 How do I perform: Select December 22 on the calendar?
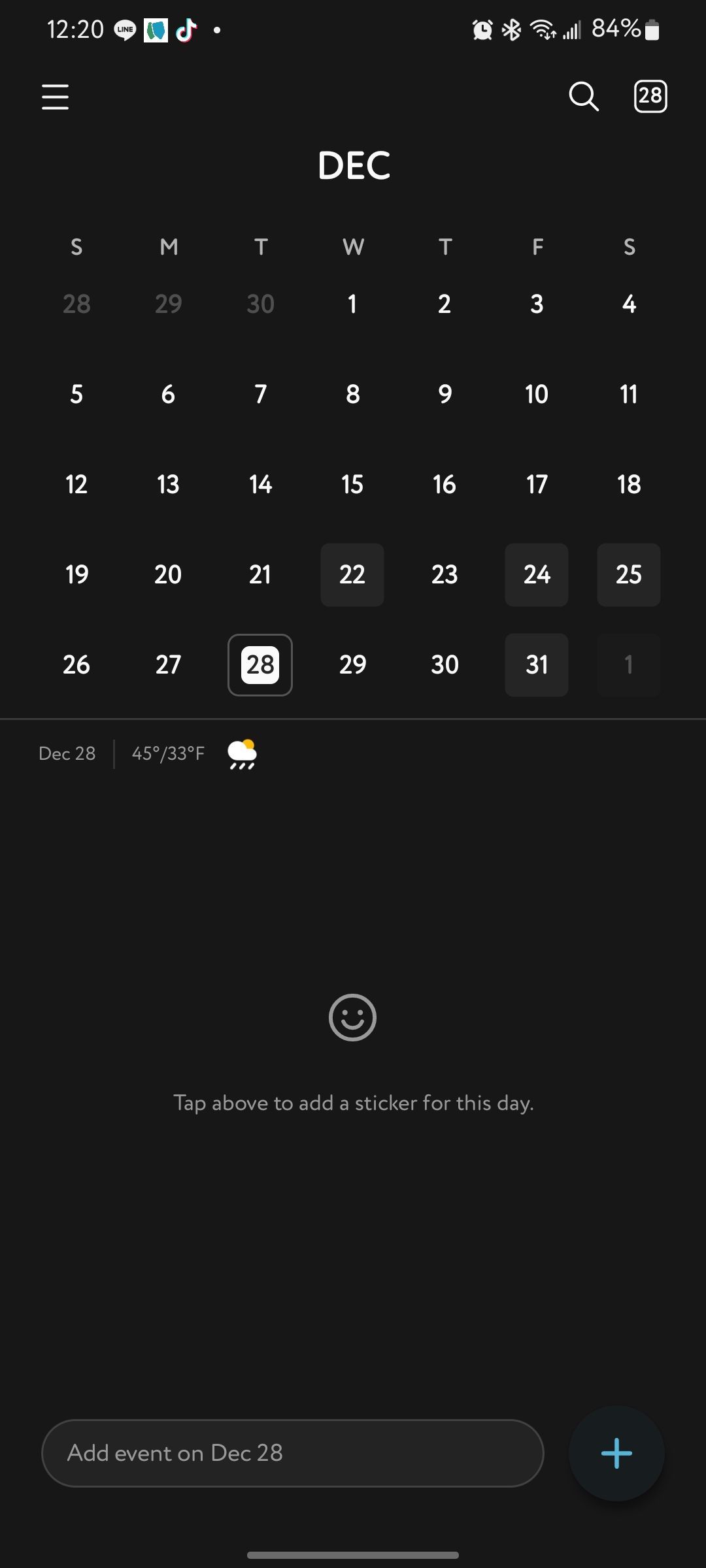pos(352,575)
